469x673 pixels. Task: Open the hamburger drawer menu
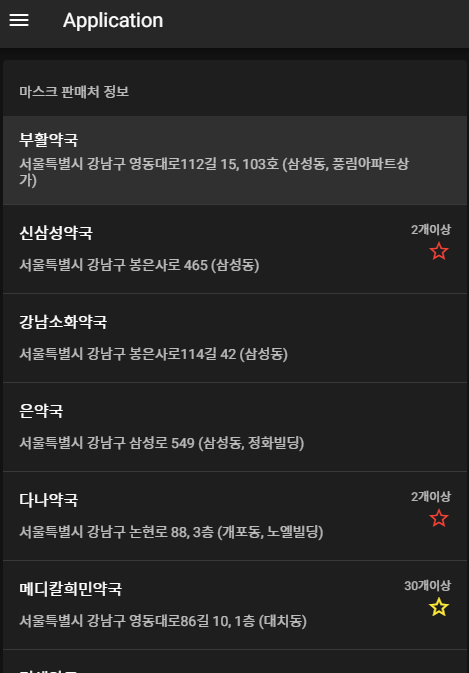(19, 20)
